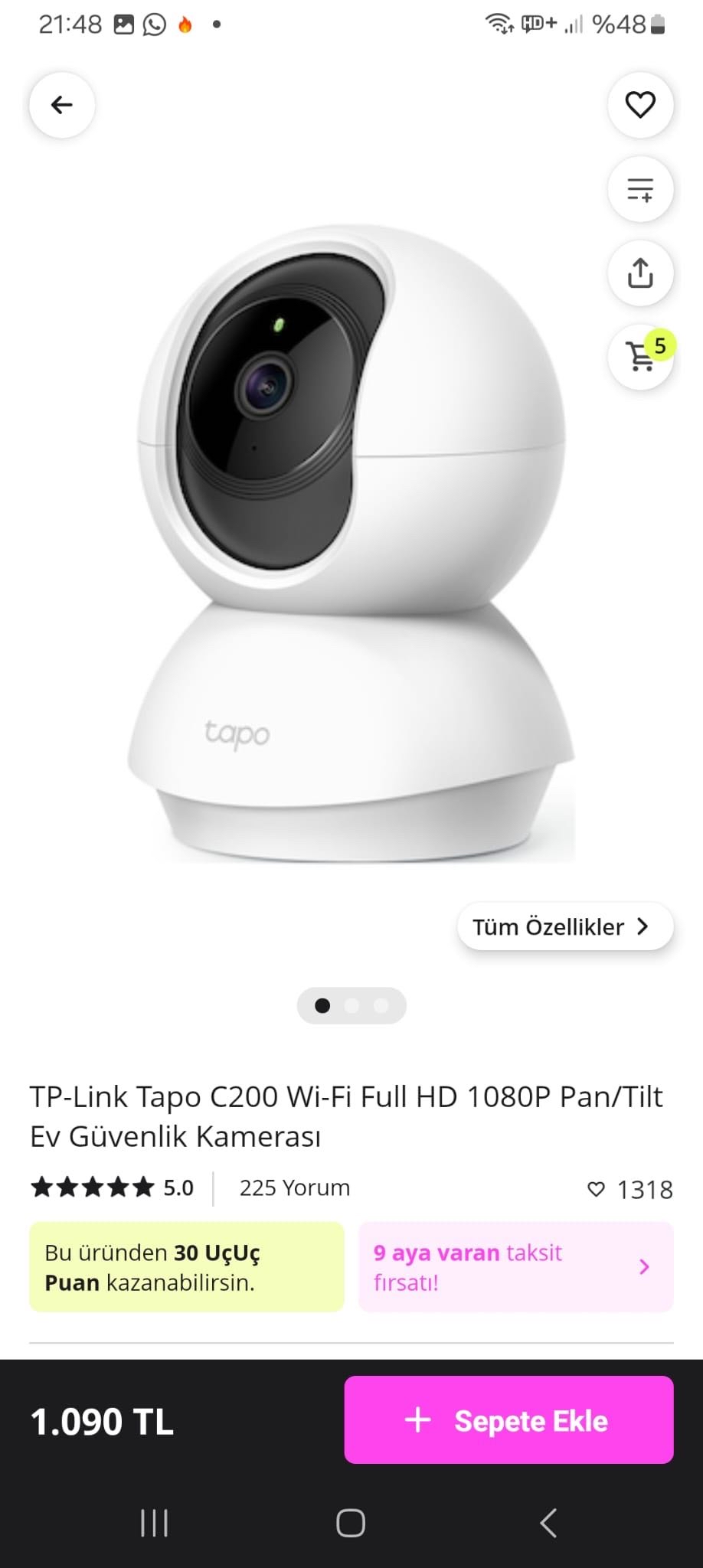Open the 225 Yorum reviews

click(x=294, y=1187)
